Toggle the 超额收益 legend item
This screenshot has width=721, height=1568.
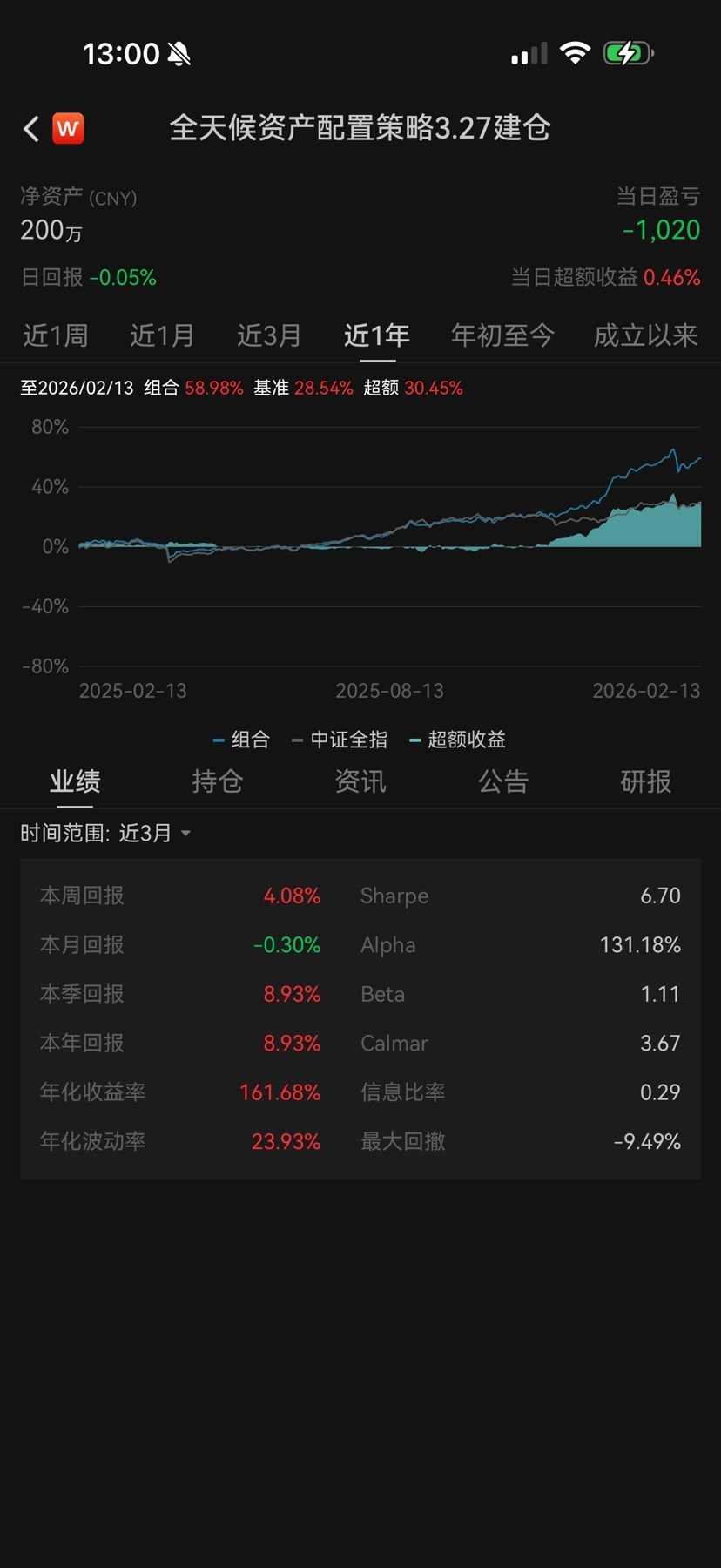click(x=458, y=740)
